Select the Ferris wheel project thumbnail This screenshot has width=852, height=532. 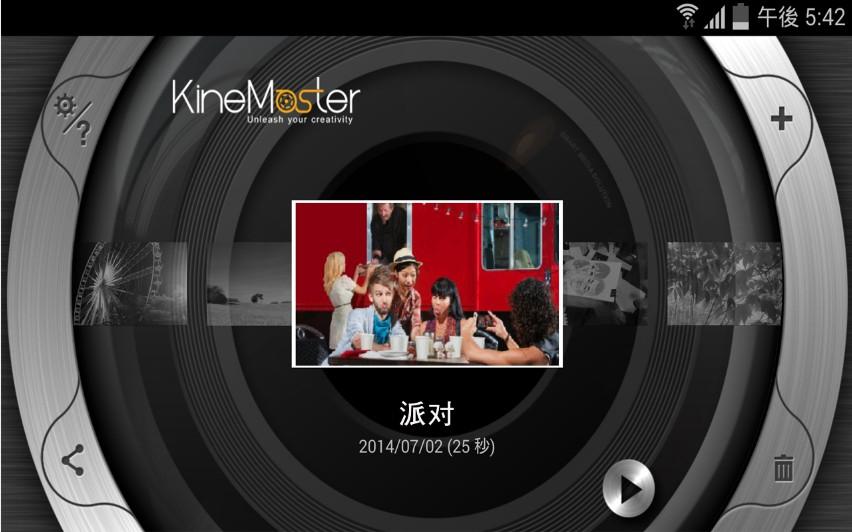[x=130, y=284]
